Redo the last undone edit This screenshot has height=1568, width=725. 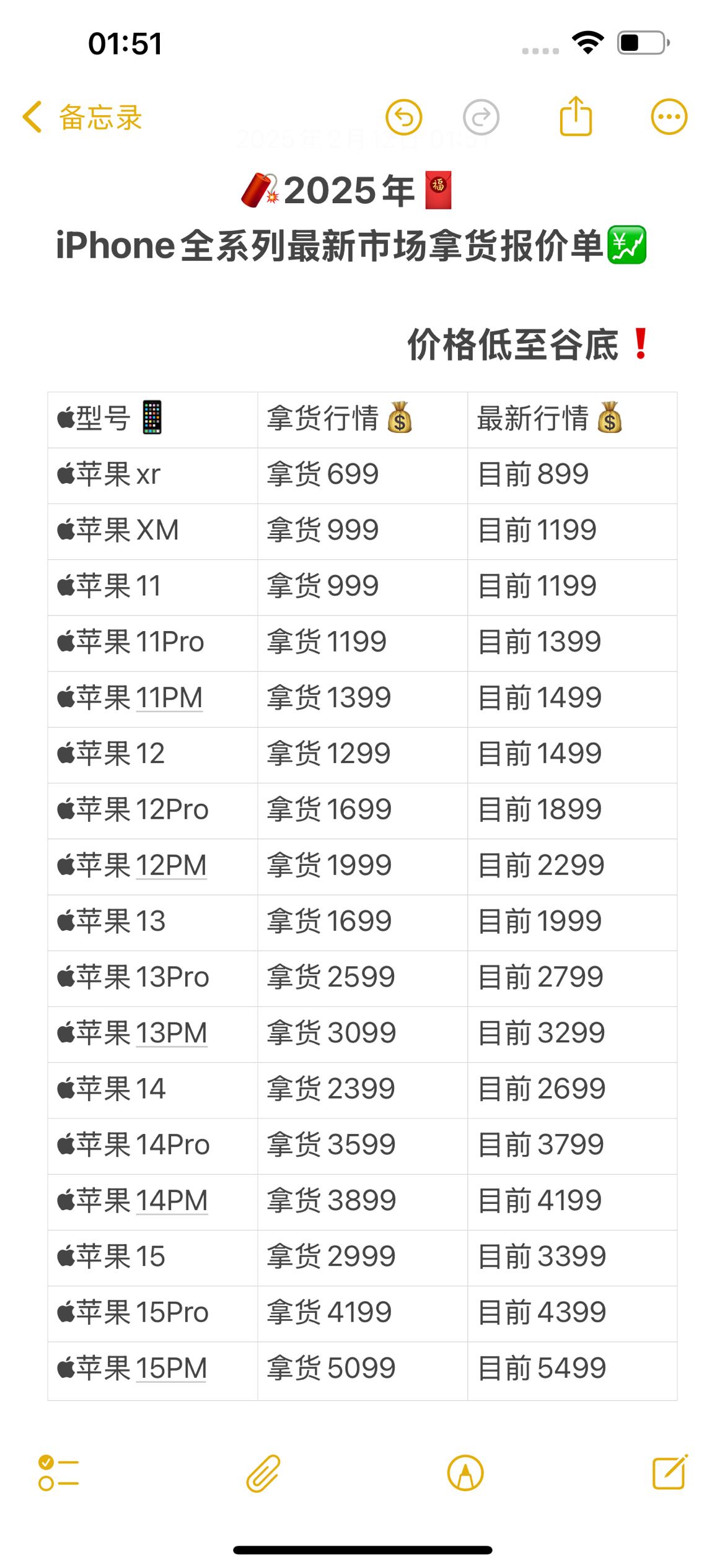coord(481,117)
